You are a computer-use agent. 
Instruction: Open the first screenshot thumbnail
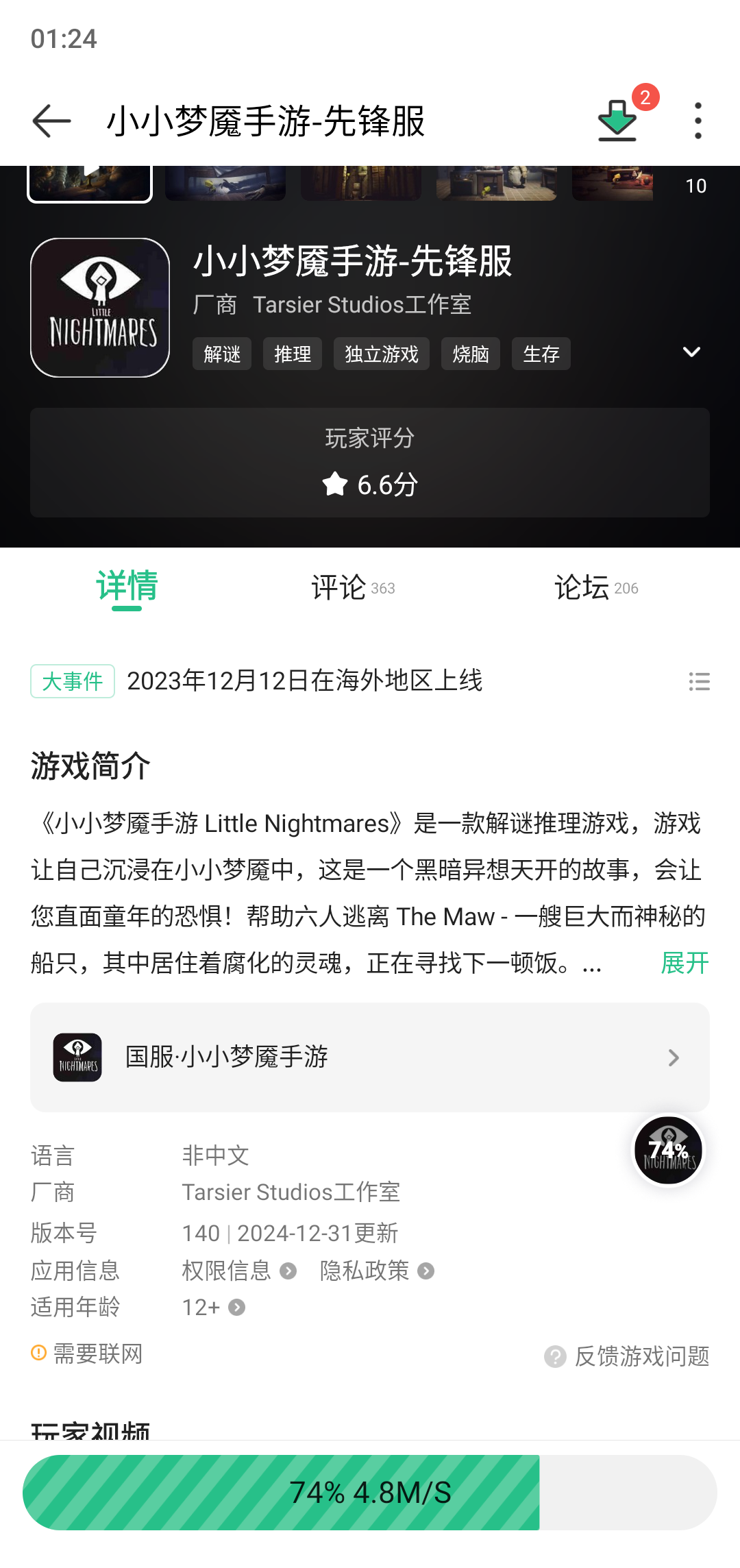click(x=89, y=182)
